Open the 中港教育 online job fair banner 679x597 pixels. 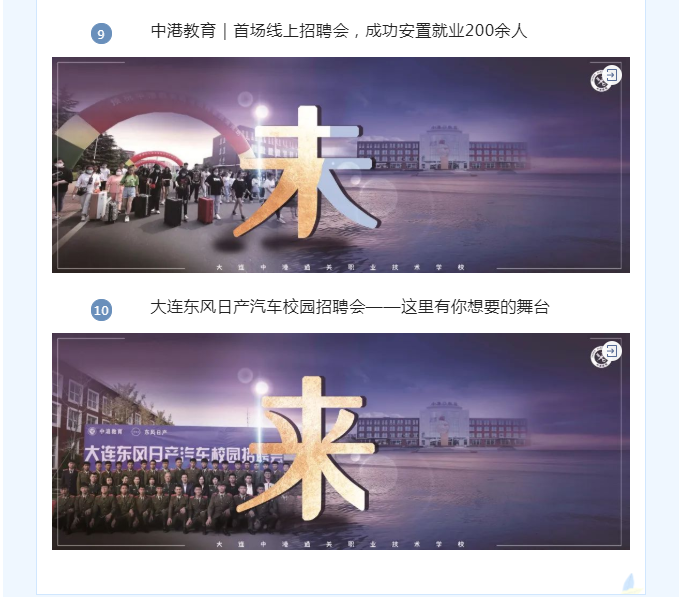pyautogui.click(x=340, y=165)
